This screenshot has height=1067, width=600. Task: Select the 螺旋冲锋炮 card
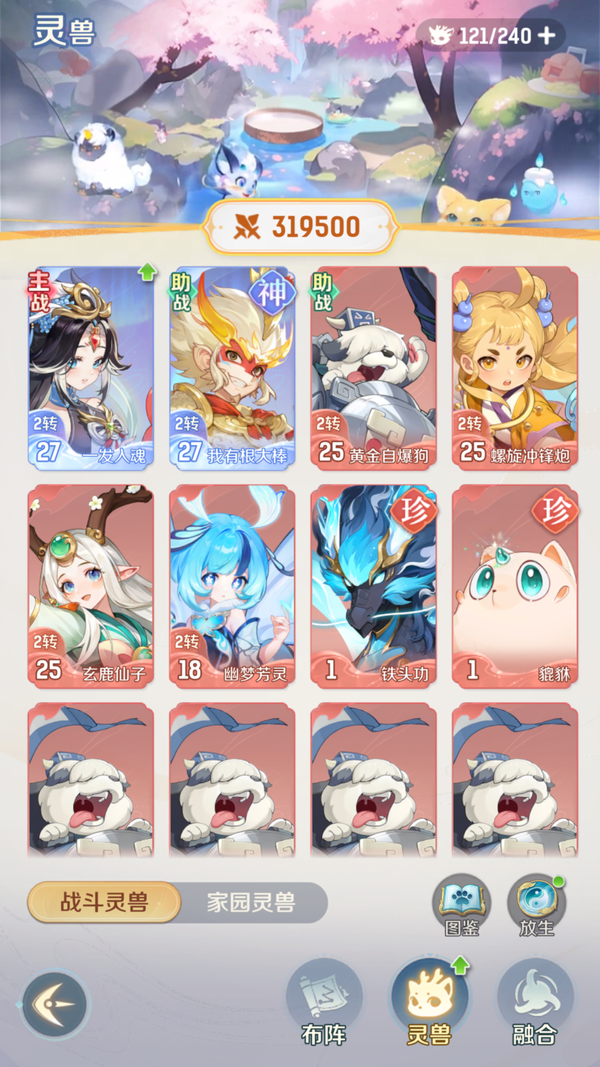pos(515,366)
